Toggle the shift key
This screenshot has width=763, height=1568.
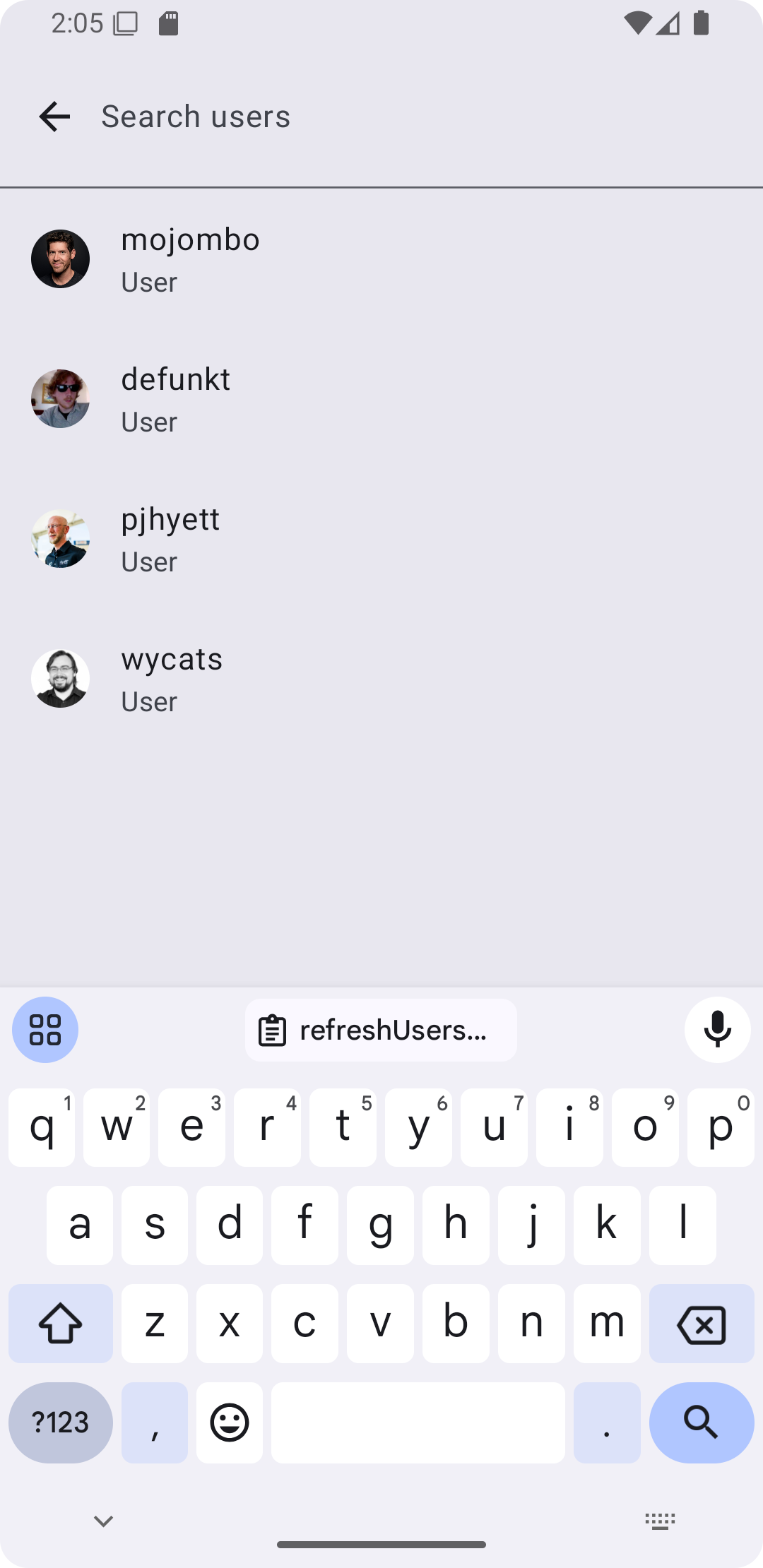click(61, 1324)
